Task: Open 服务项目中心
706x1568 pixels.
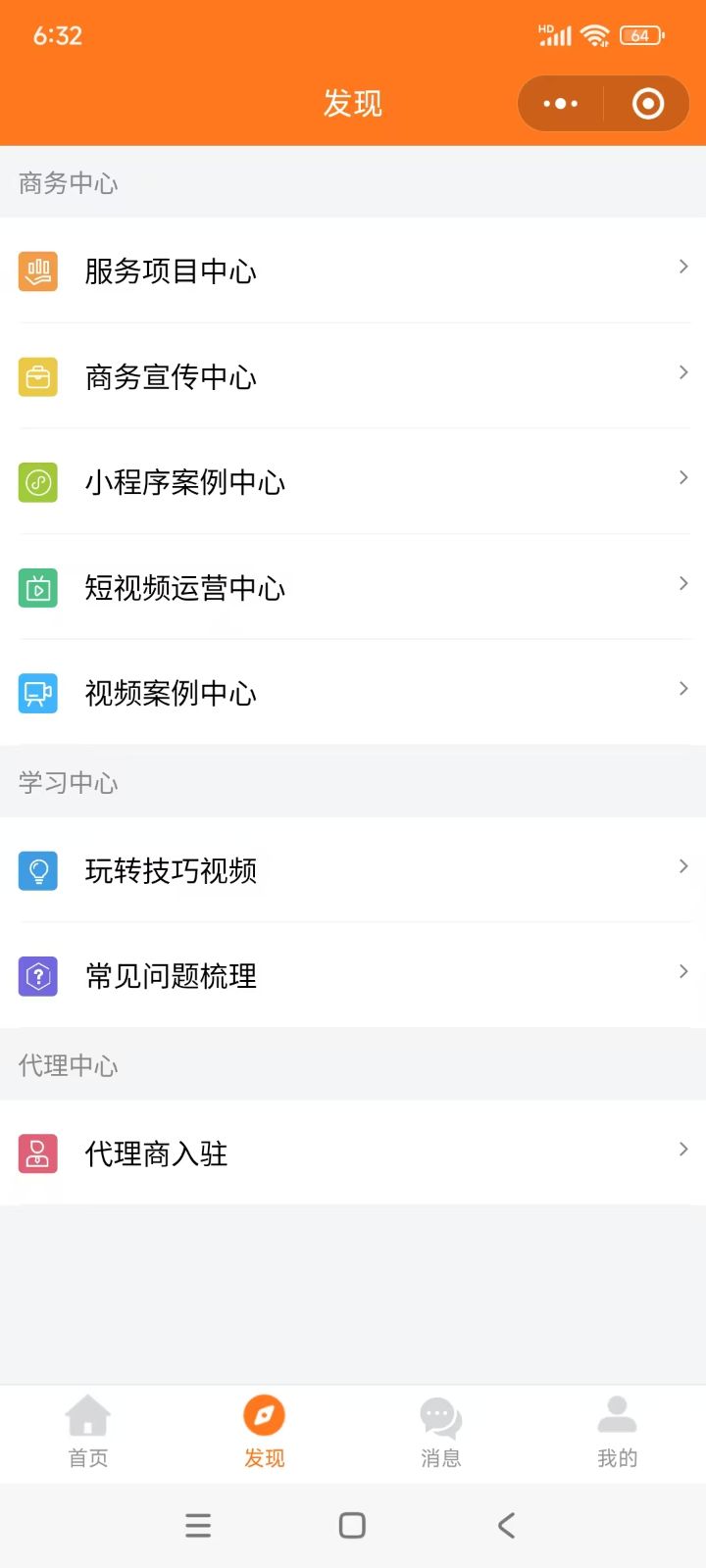Action: click(353, 270)
